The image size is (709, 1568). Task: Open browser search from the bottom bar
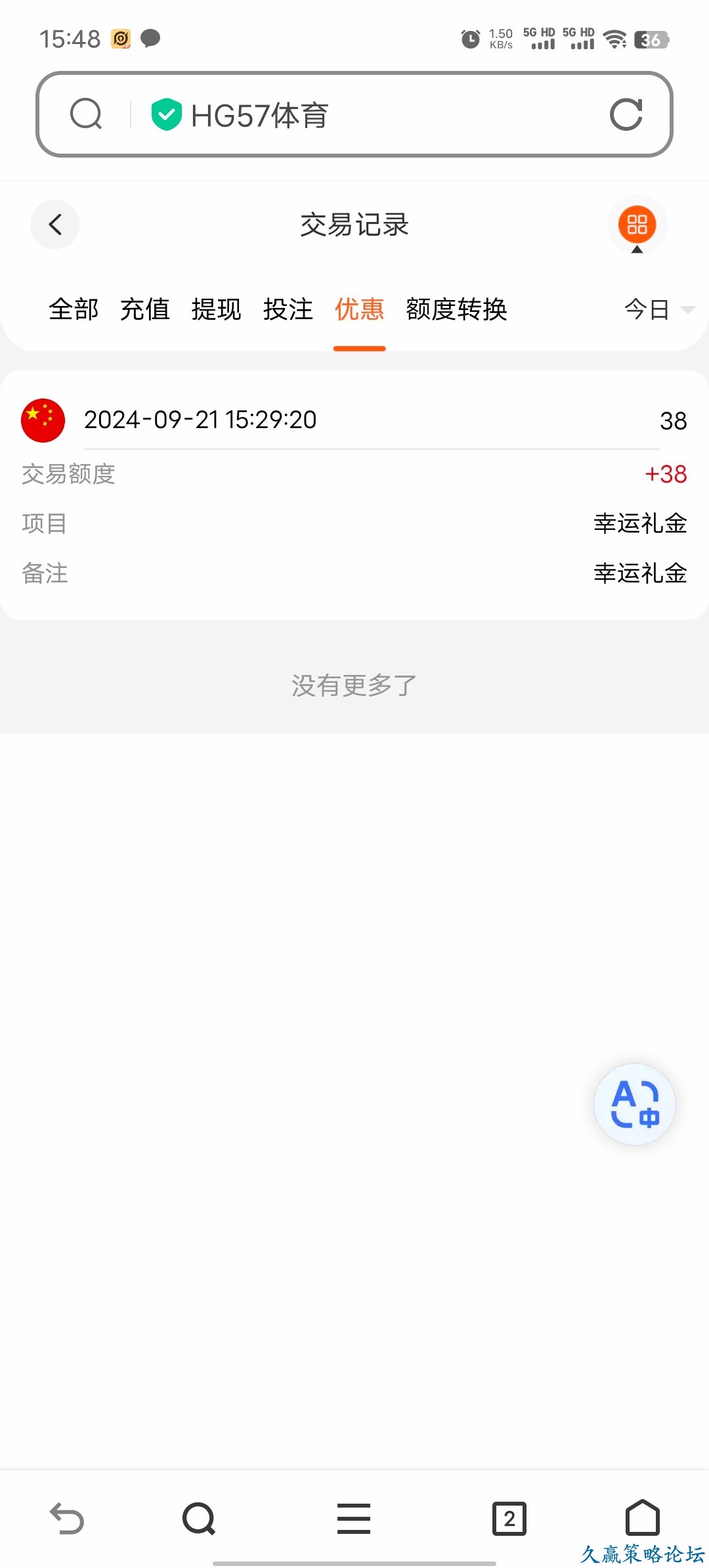(199, 1519)
